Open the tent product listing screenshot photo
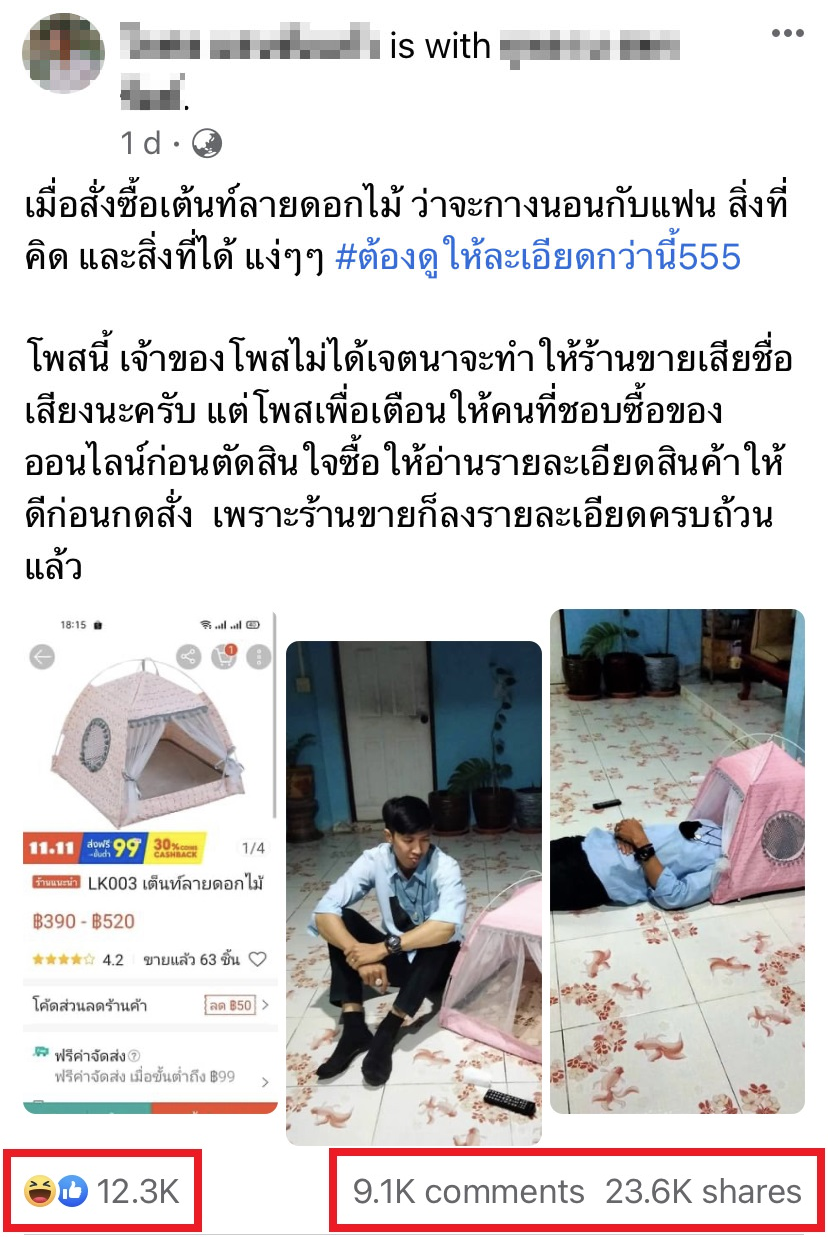Image resolution: width=828 pixels, height=1237 pixels. coord(150,865)
